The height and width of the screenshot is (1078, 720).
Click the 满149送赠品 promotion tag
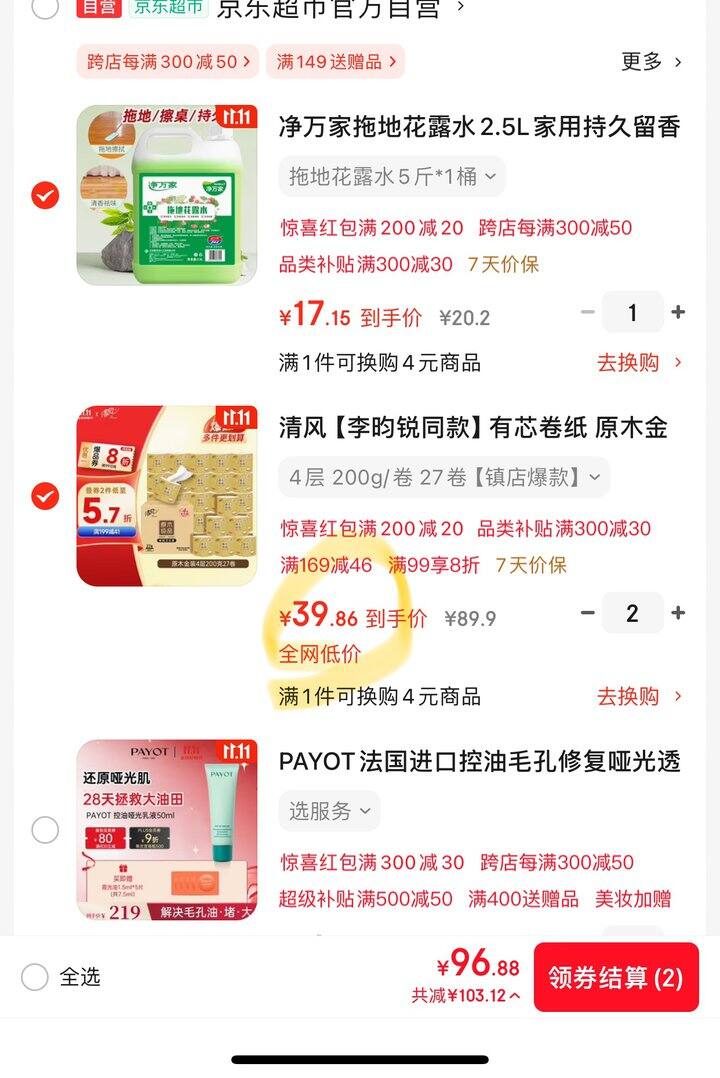pos(335,61)
